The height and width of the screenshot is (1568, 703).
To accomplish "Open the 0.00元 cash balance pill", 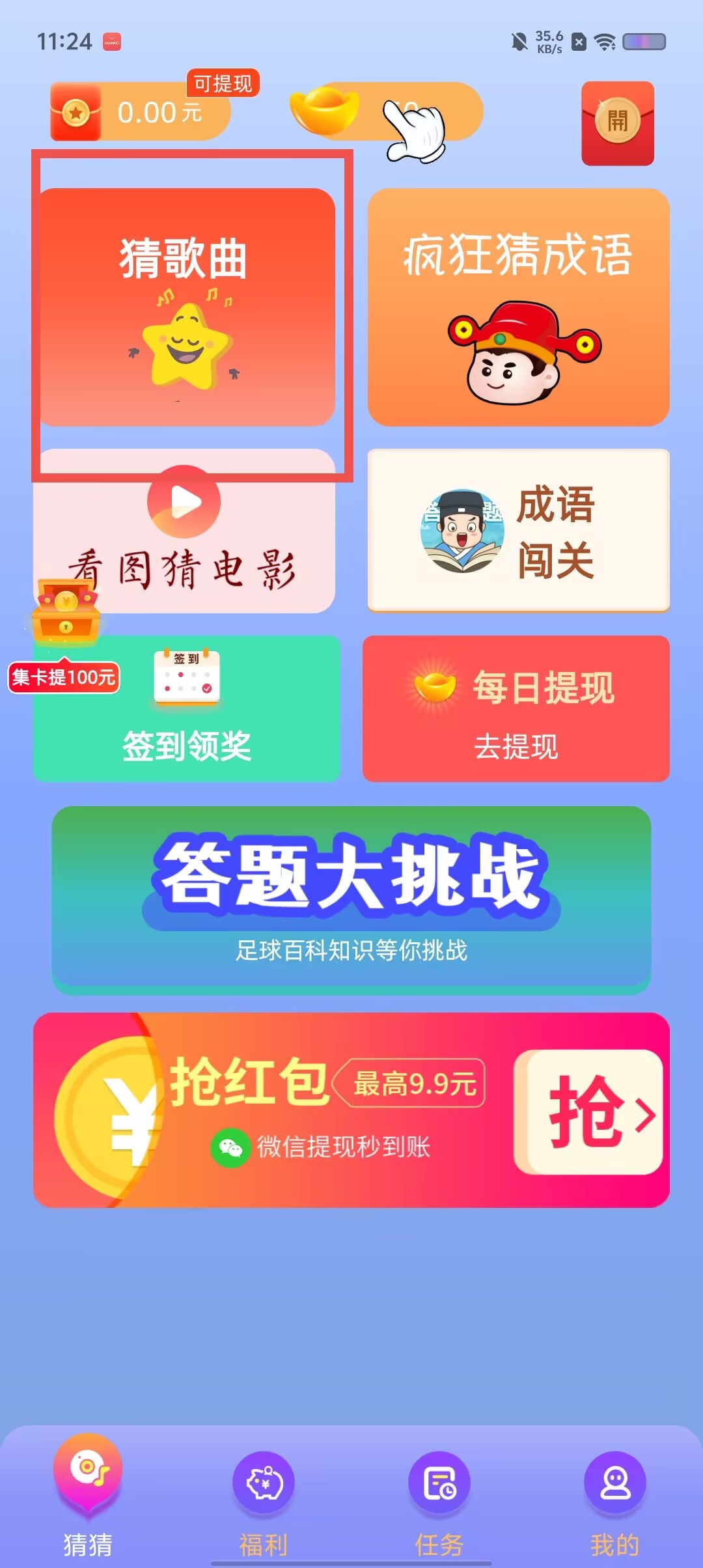I will pos(141,111).
